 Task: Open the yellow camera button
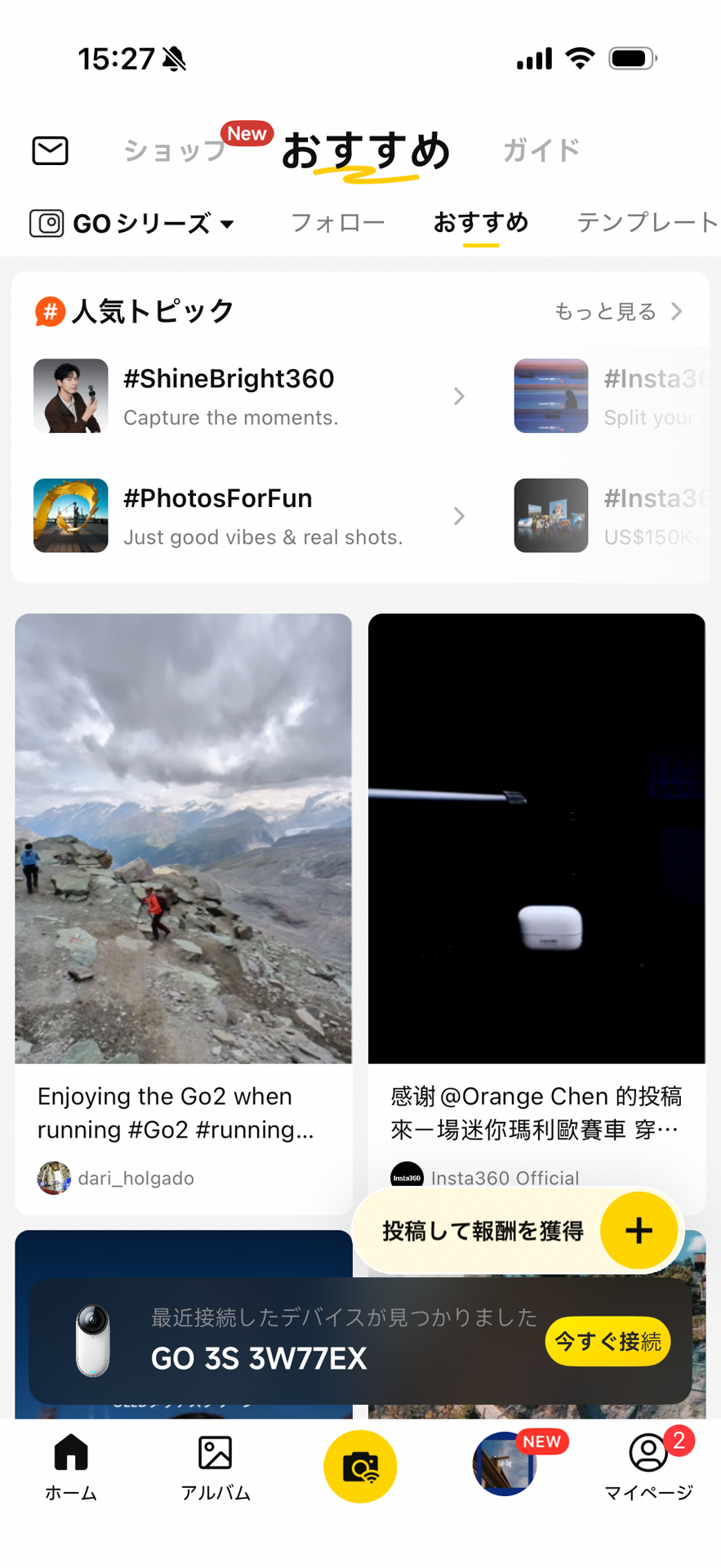(360, 1466)
